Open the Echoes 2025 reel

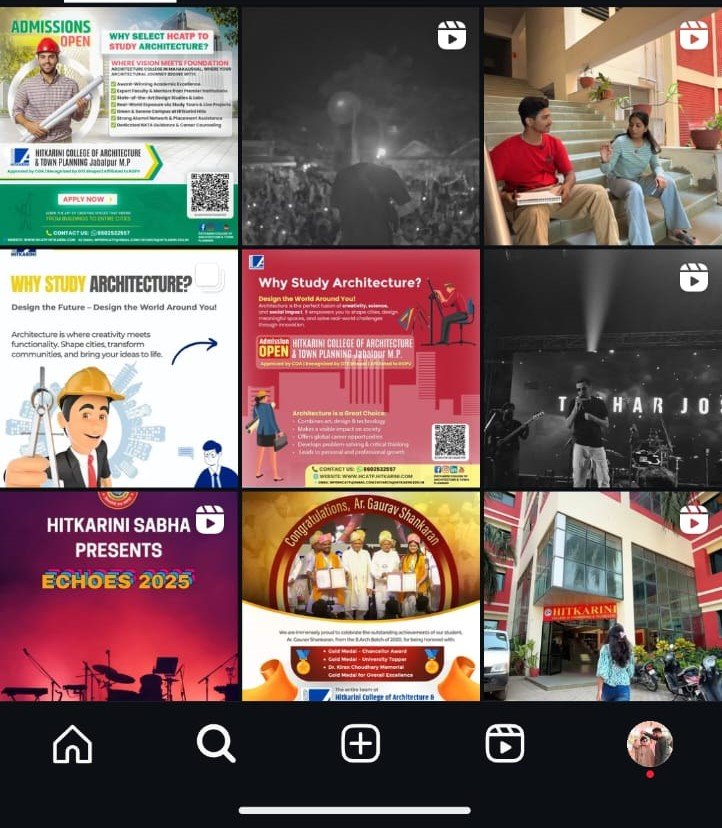coord(119,596)
